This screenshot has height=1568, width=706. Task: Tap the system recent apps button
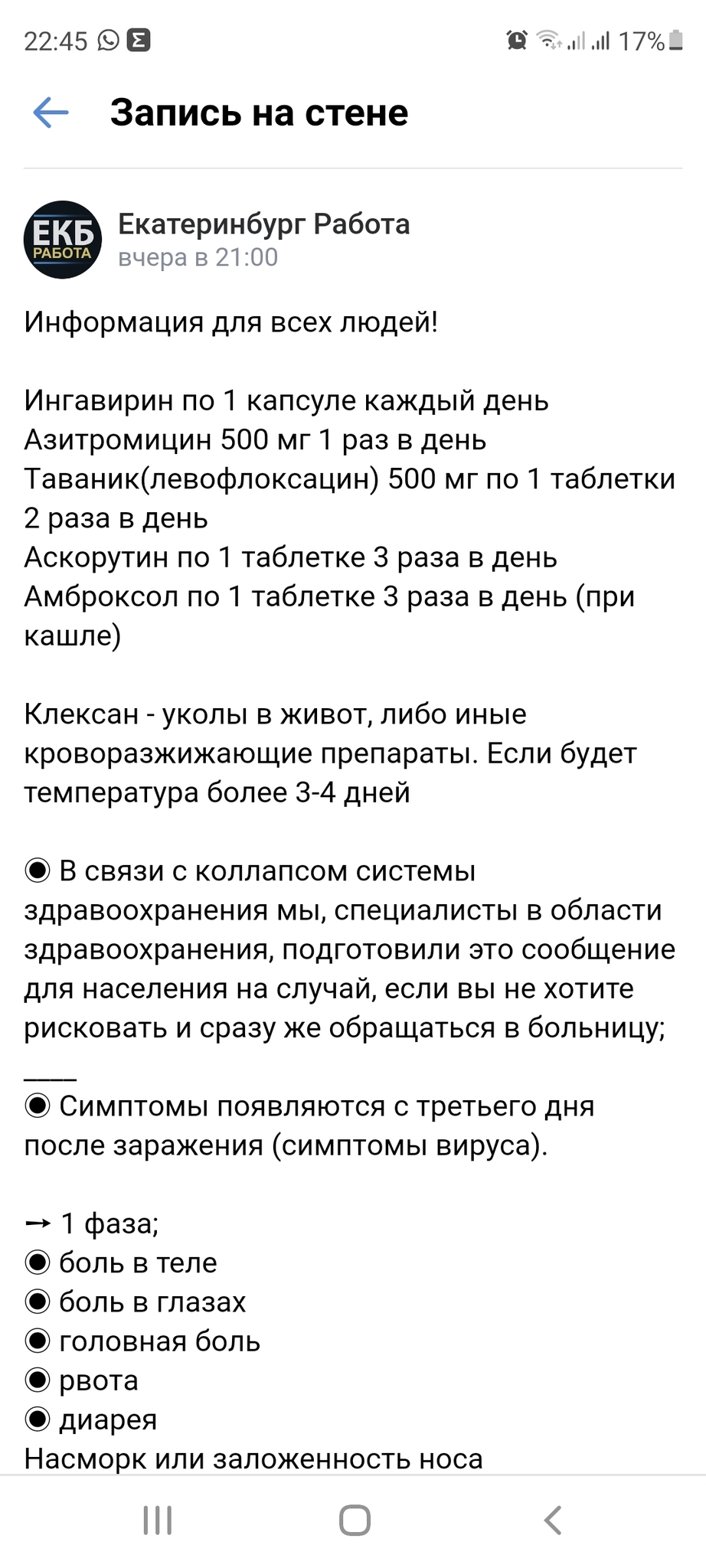pyautogui.click(x=158, y=1520)
